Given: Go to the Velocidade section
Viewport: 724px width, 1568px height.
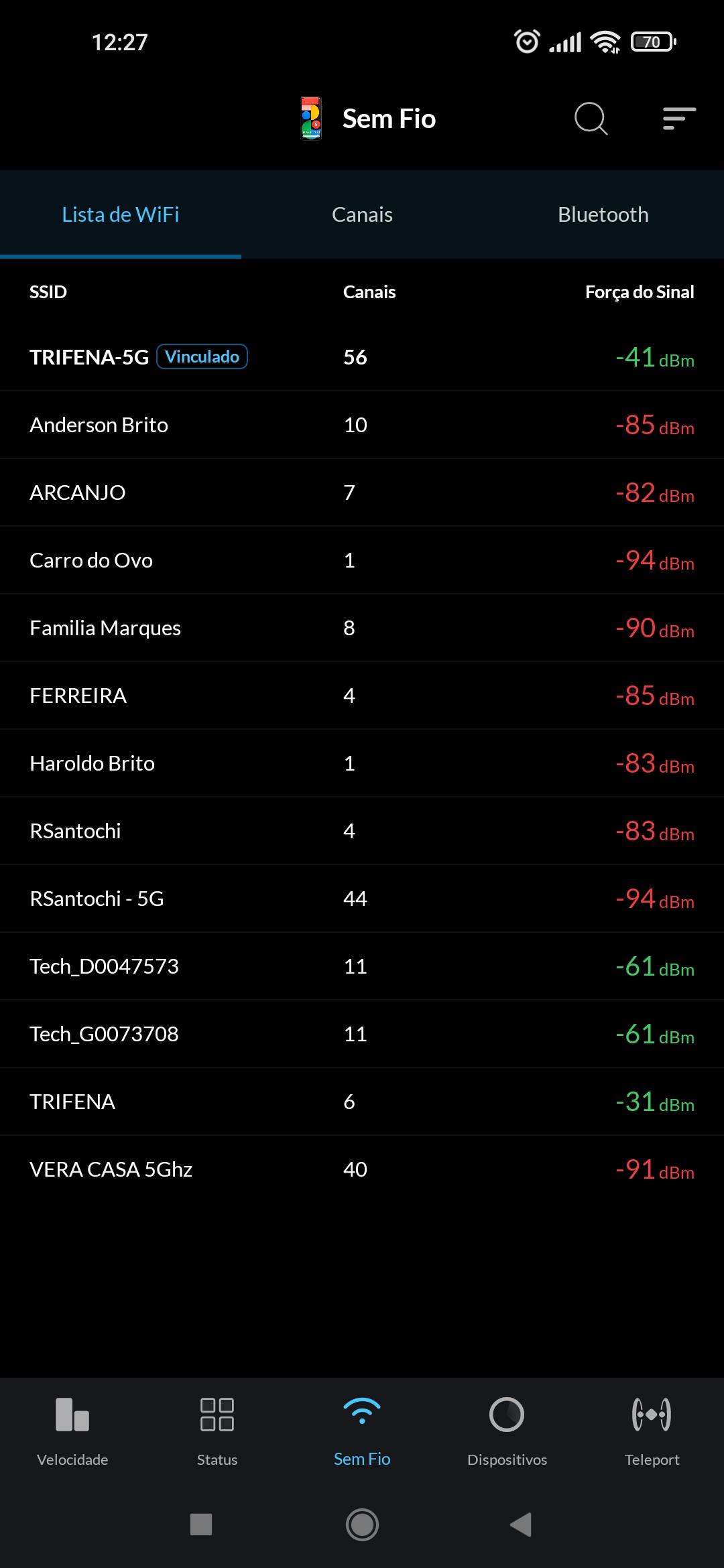Looking at the screenshot, I should click(72, 1431).
